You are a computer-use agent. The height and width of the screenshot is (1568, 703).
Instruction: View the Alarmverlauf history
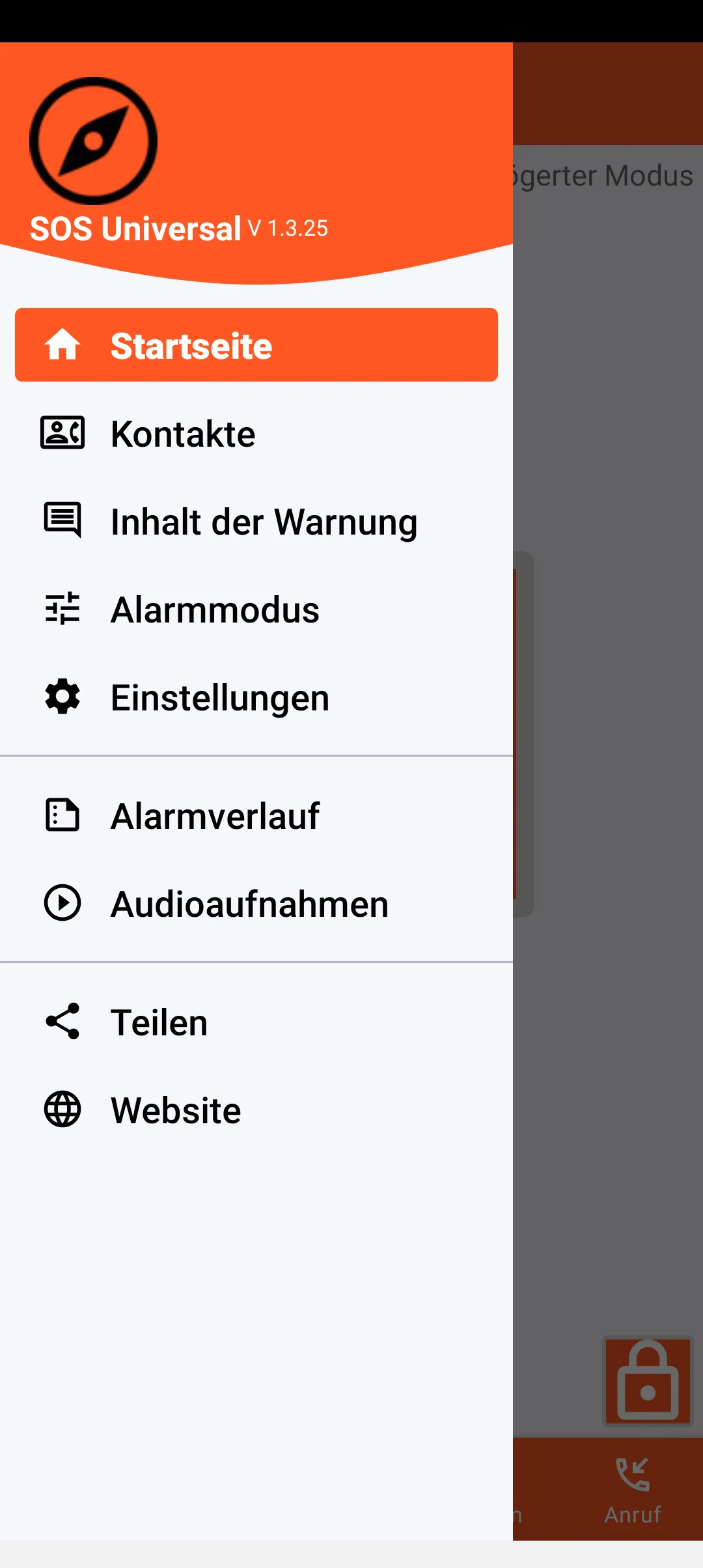tap(256, 815)
